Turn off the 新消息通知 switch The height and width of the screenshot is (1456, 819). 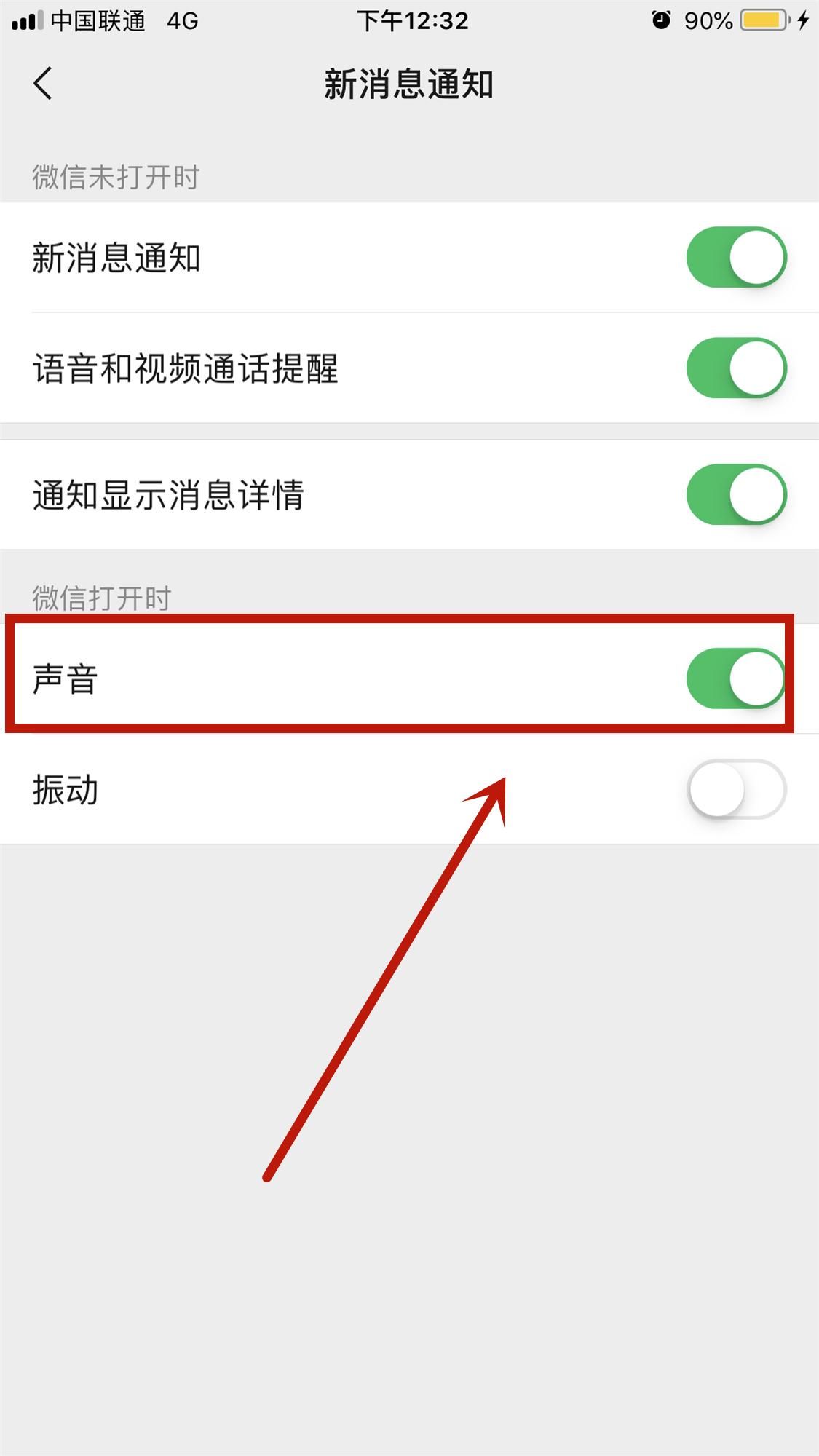pos(736,257)
